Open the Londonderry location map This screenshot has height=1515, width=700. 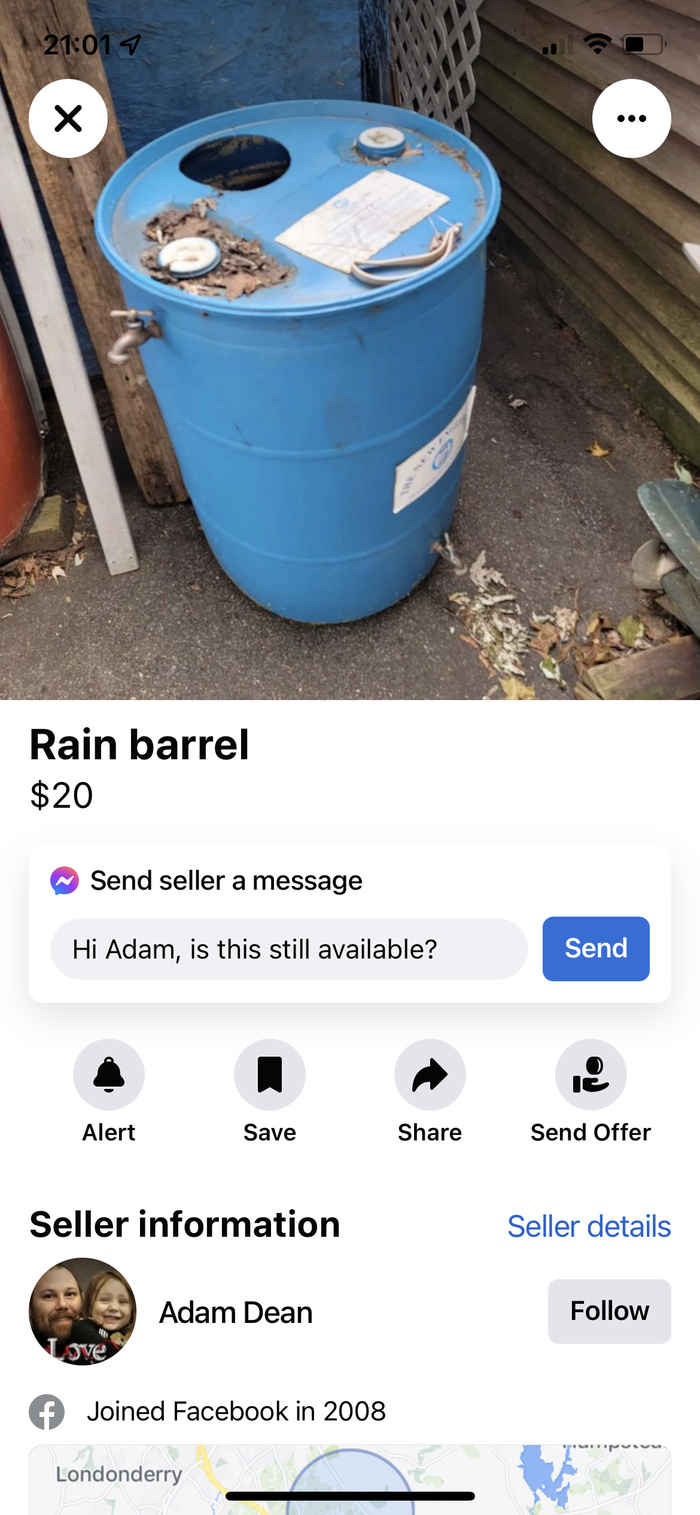[350, 1478]
